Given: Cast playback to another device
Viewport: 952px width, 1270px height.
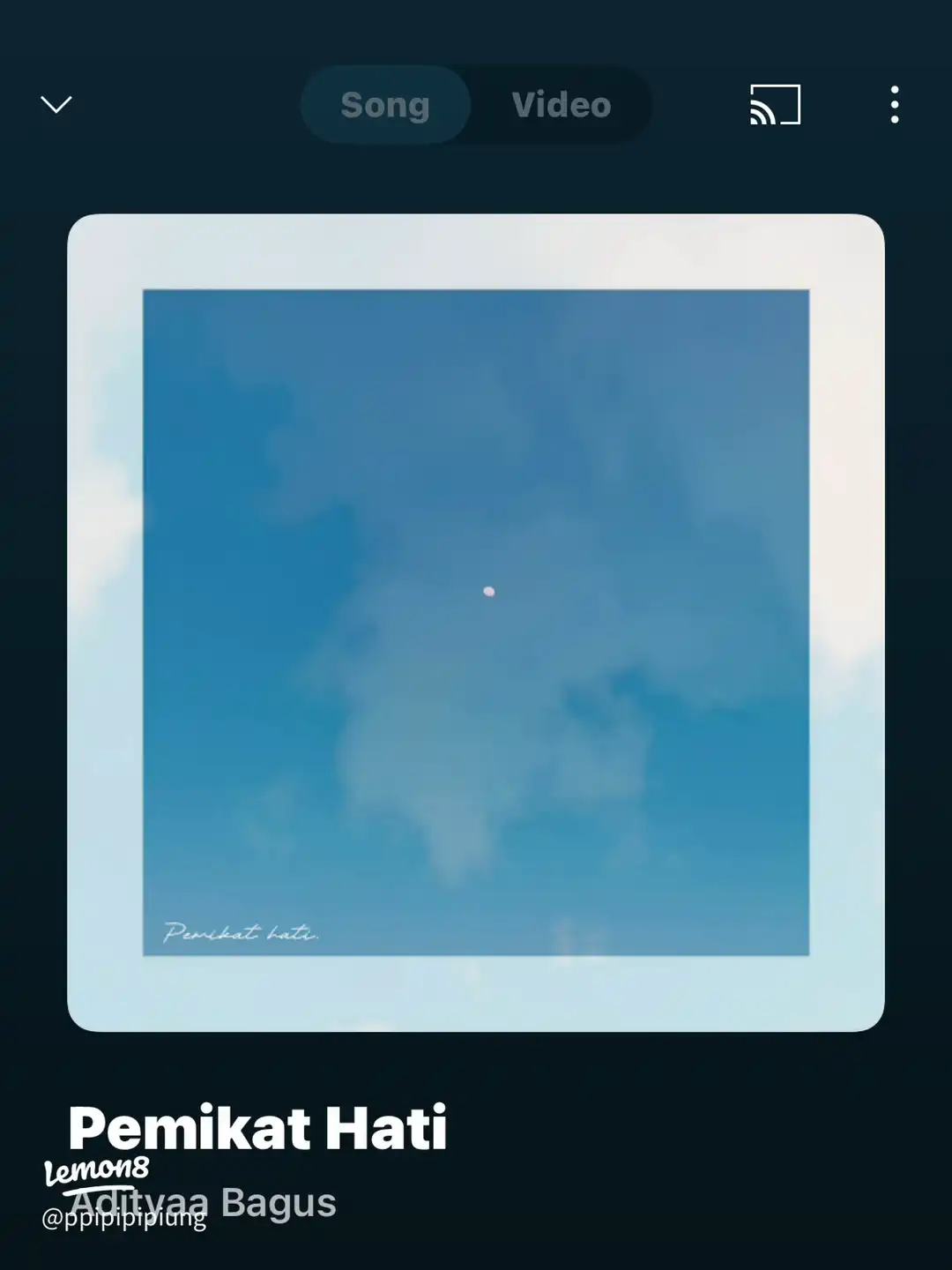Looking at the screenshot, I should (x=775, y=105).
